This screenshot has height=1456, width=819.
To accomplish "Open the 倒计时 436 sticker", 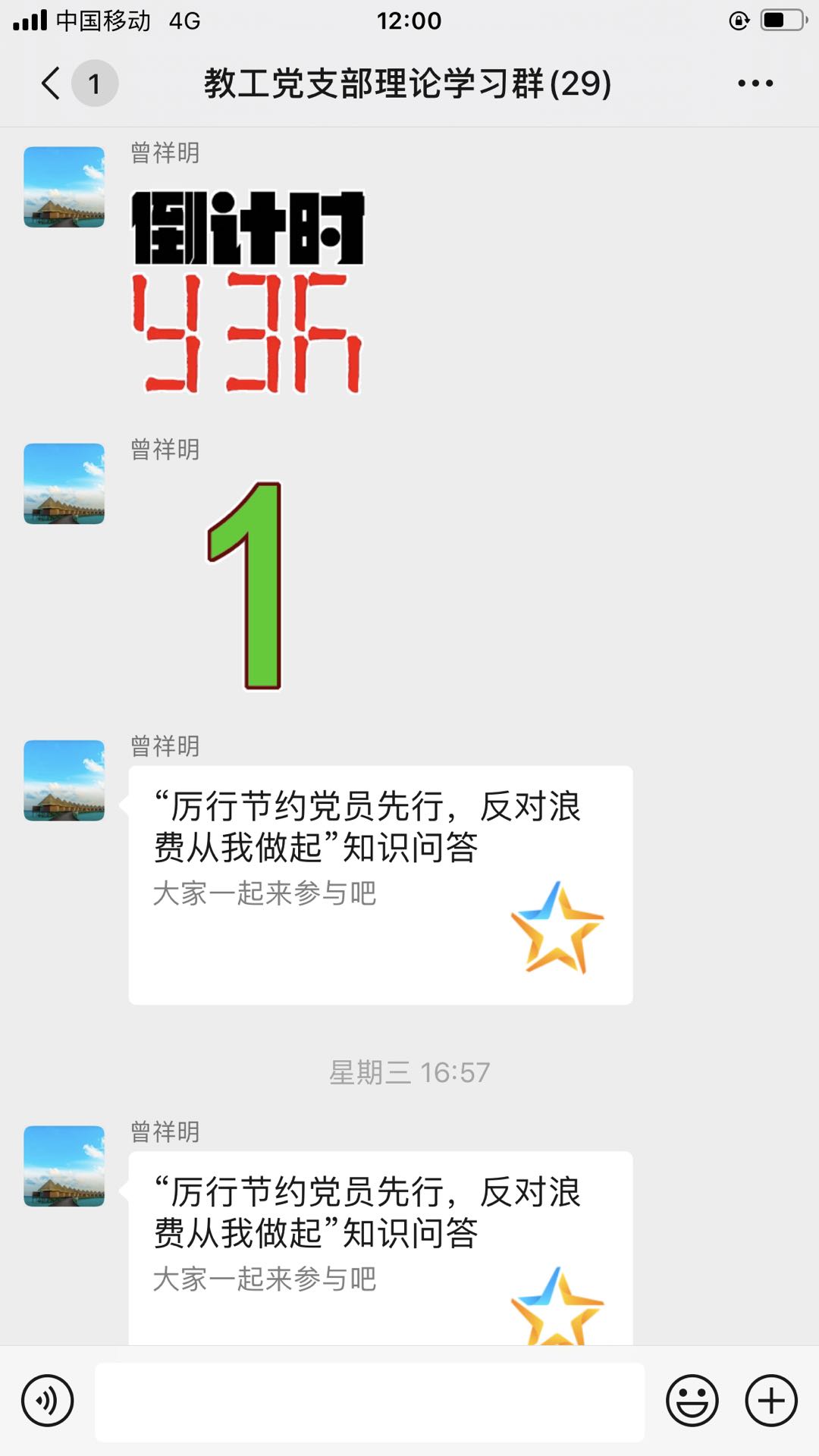I will pos(248,292).
